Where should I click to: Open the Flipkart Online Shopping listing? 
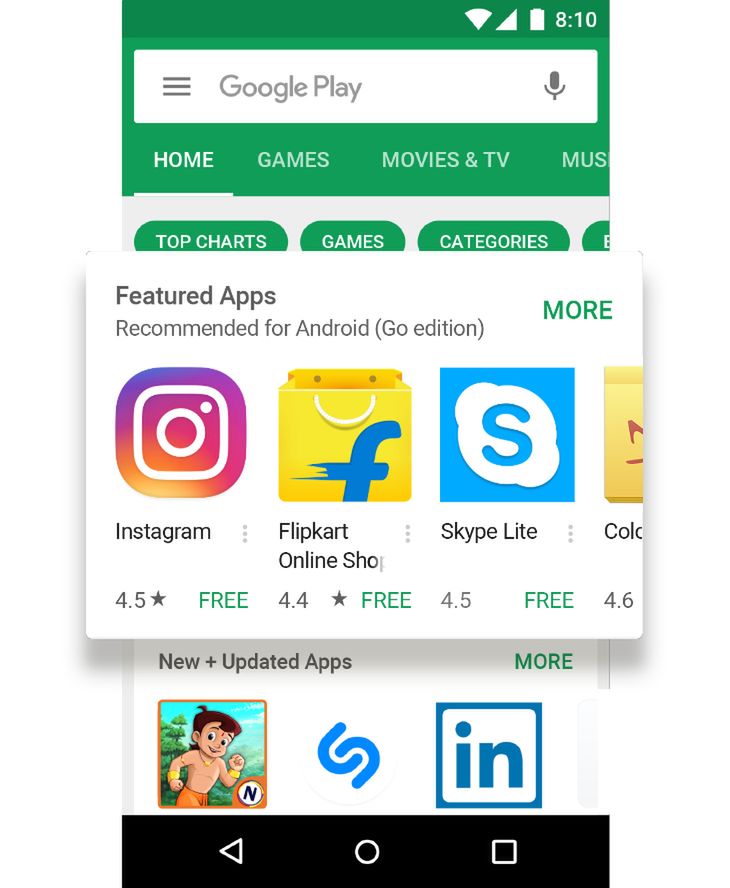(x=344, y=435)
